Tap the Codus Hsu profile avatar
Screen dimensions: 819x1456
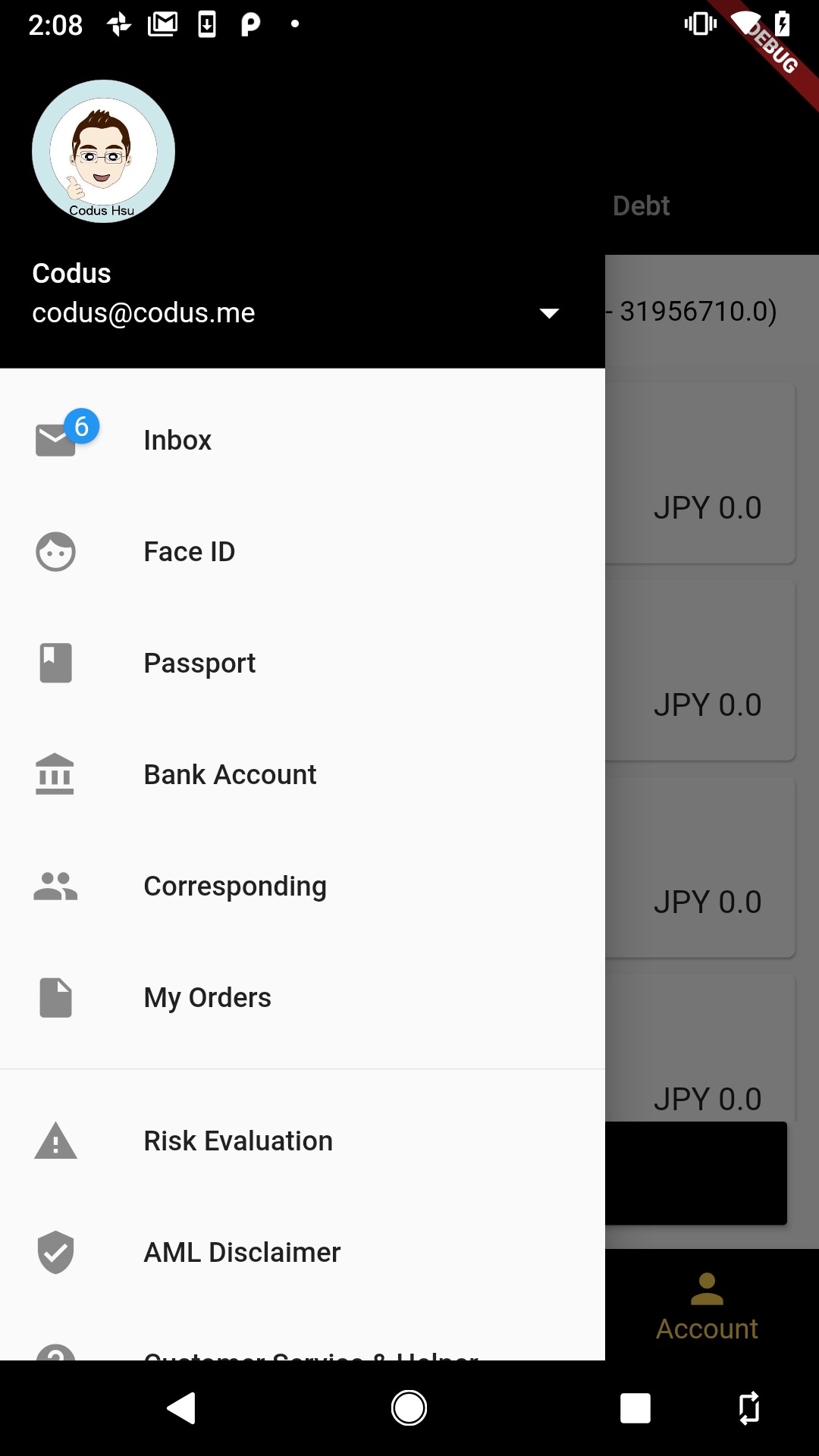103,152
